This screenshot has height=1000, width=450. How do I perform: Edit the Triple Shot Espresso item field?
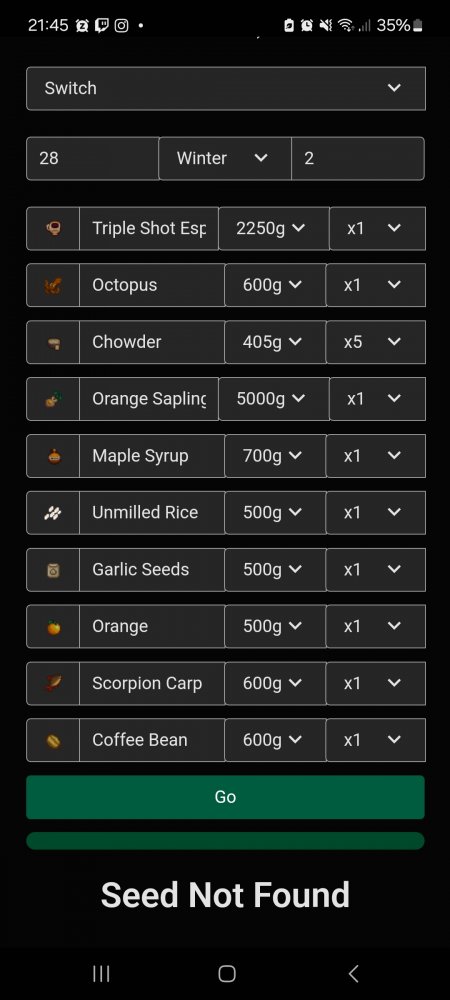point(149,228)
